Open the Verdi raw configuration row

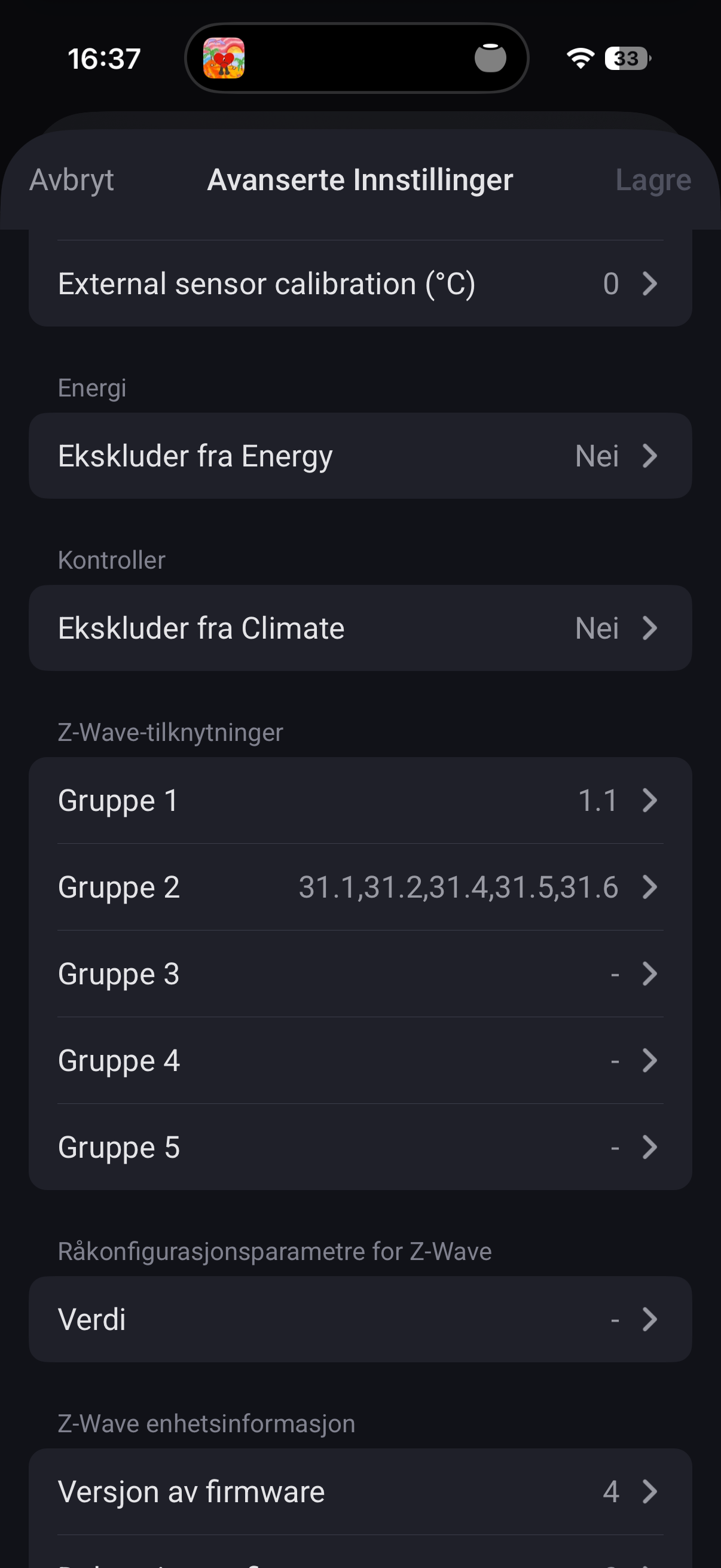(360, 1320)
